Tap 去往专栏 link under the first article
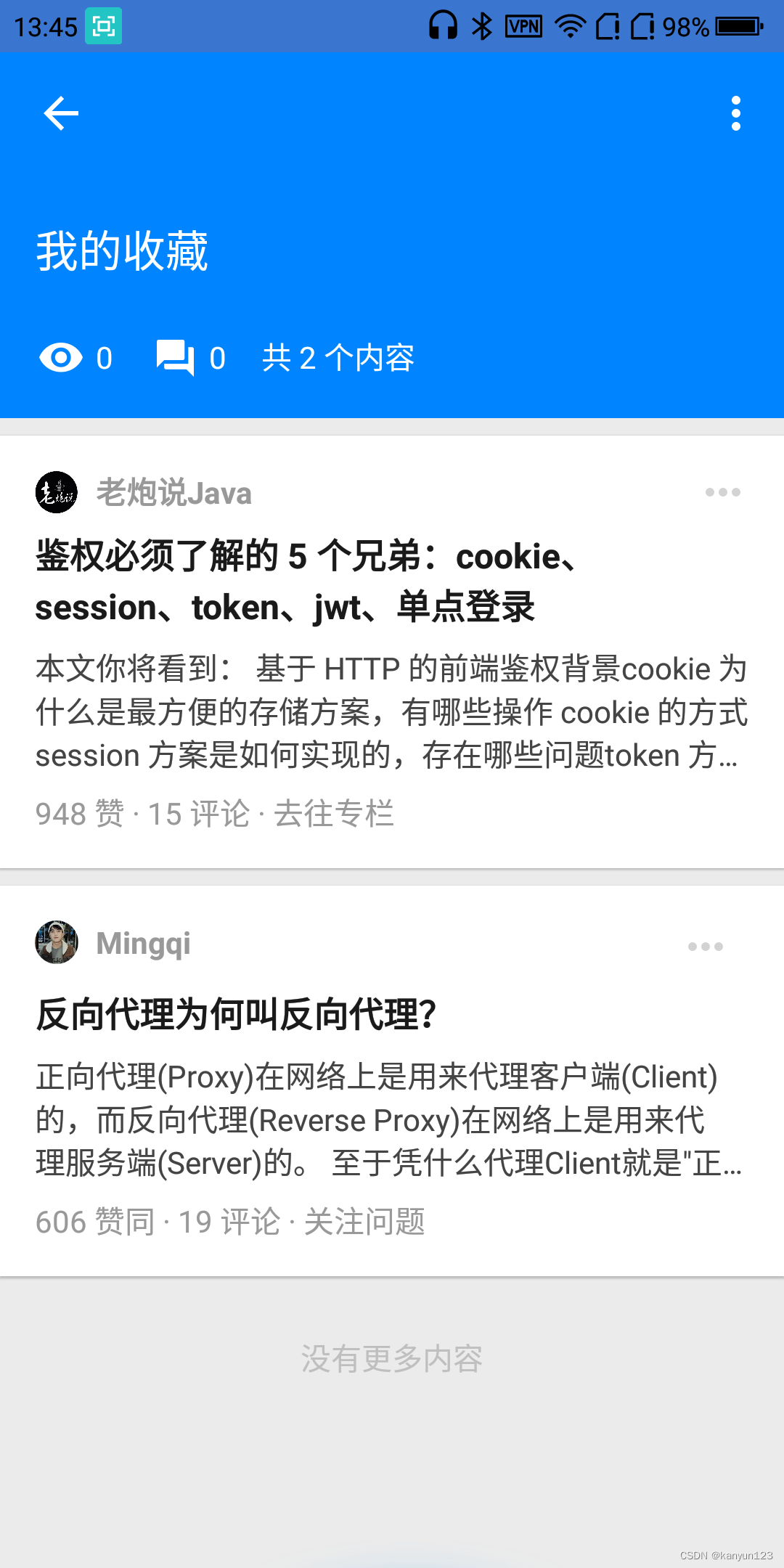Viewport: 784px width, 1568px height. click(334, 814)
